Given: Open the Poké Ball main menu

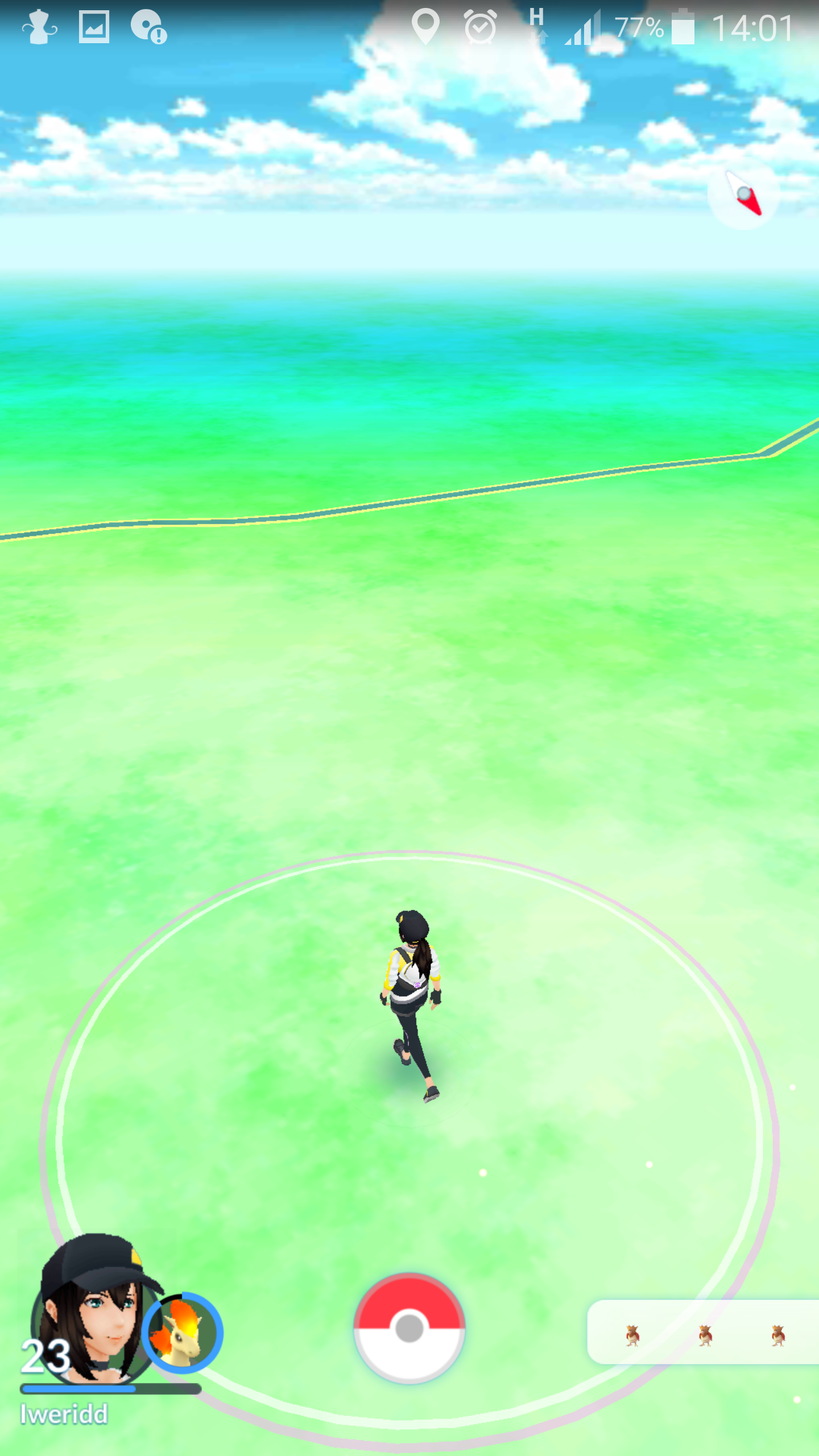Looking at the screenshot, I should (x=409, y=1329).
